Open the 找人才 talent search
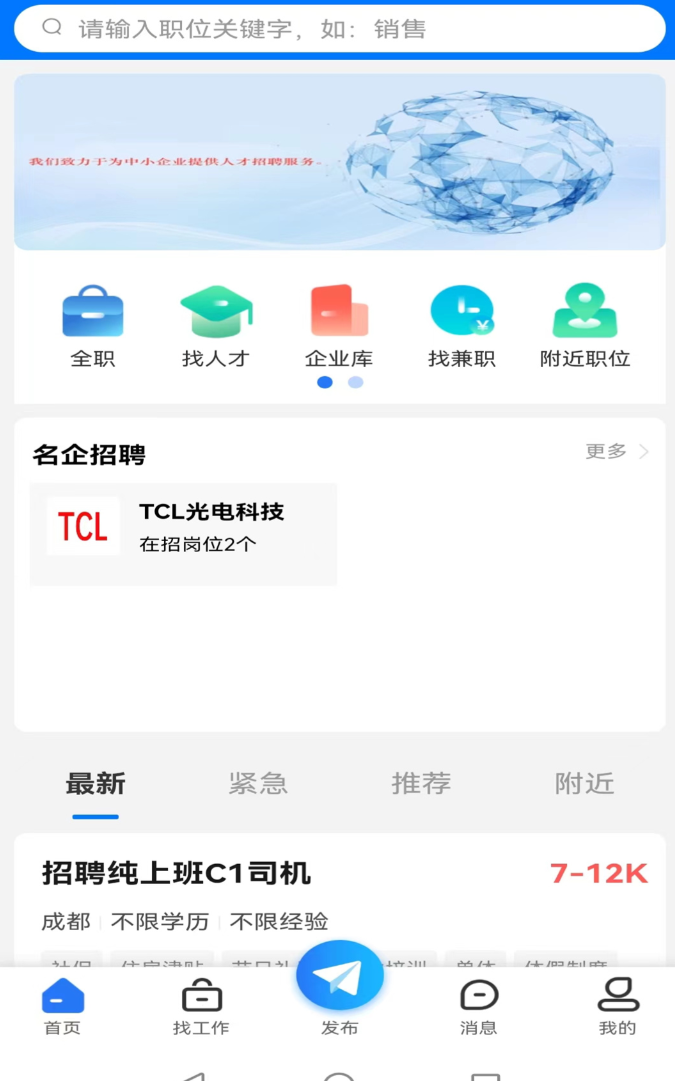The height and width of the screenshot is (1081, 675). [215, 327]
